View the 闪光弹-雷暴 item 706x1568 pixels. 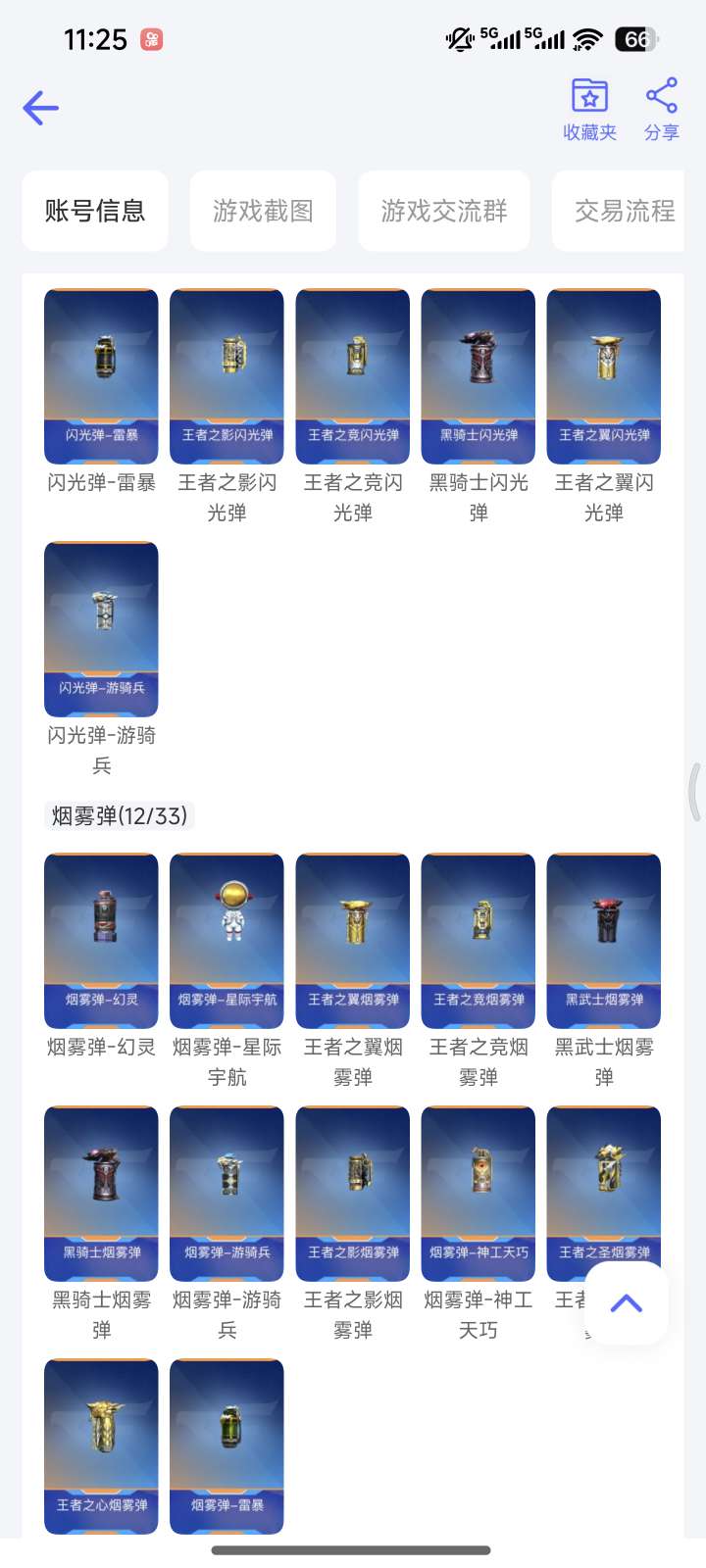coord(101,376)
